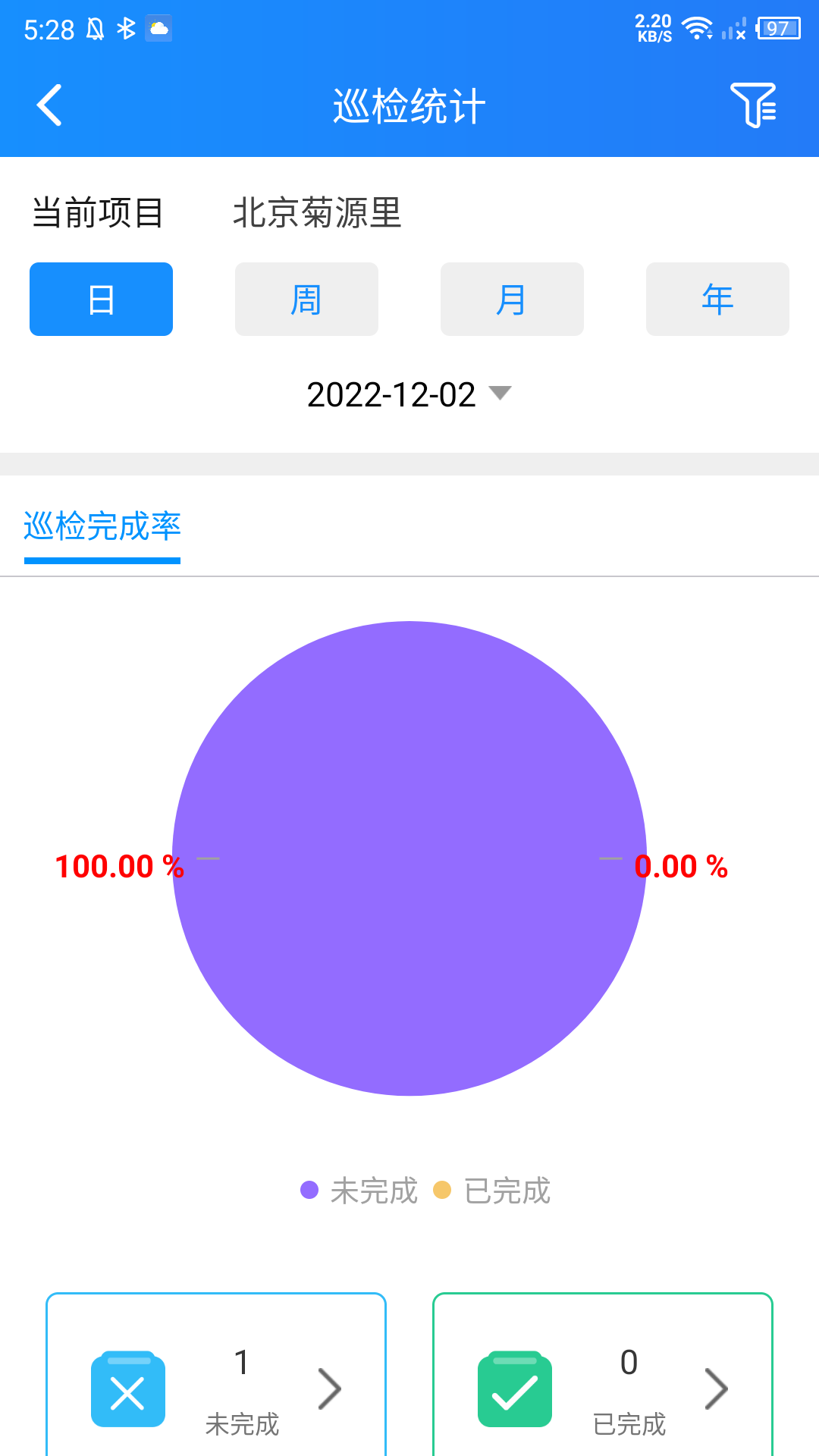Expand details for the 未完成 card
Viewport: 819px width, 1456px height.
[x=331, y=1389]
